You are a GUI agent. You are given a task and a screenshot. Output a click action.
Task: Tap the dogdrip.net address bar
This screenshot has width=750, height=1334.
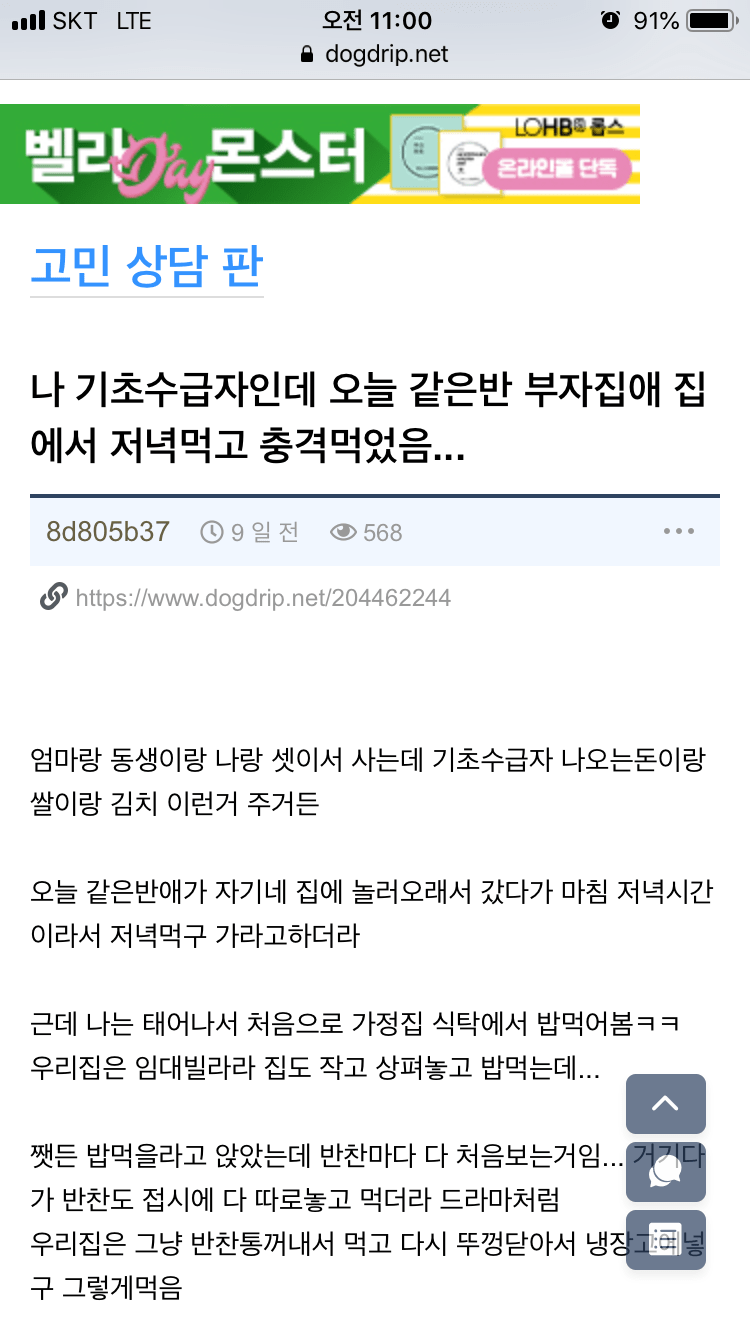(375, 54)
